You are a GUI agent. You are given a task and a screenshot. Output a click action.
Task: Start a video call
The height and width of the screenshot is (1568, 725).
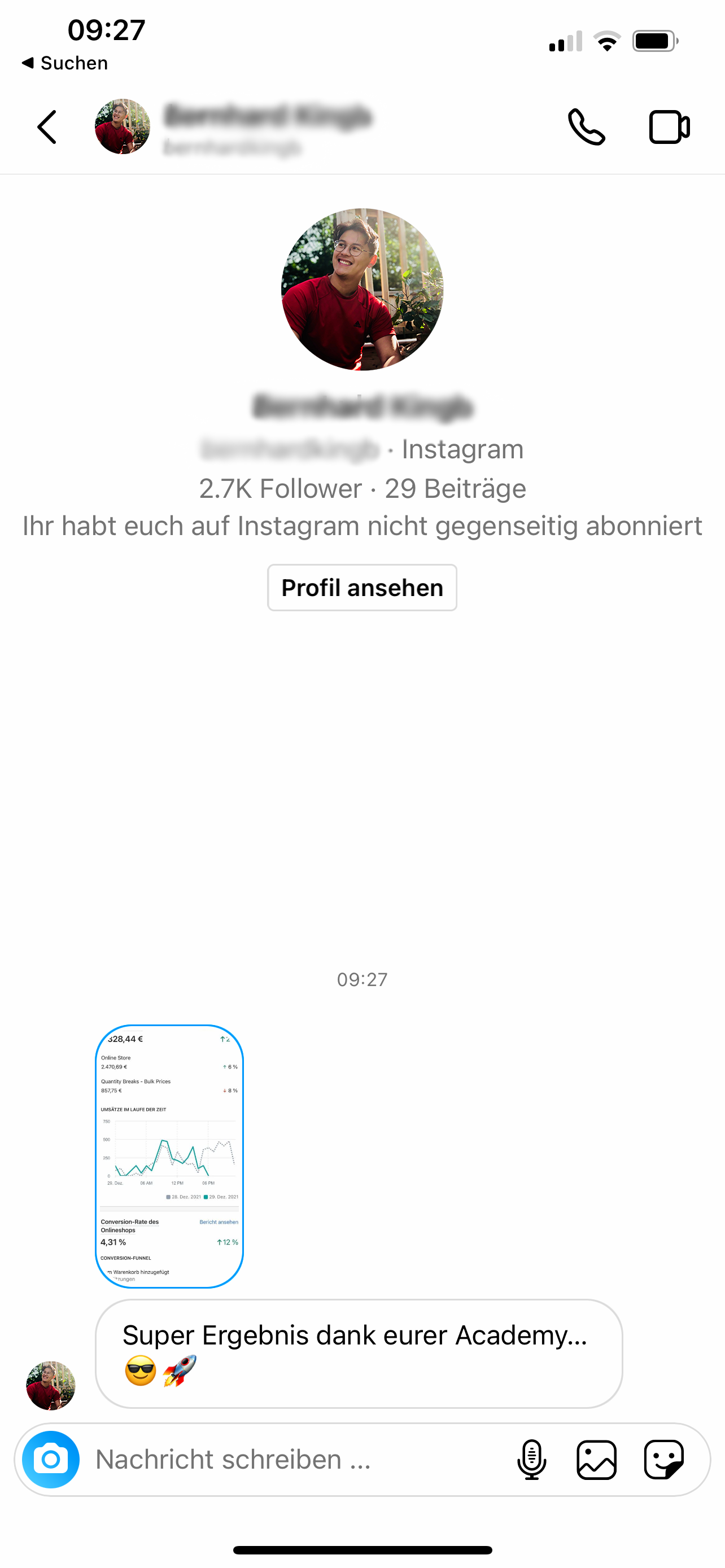point(669,127)
